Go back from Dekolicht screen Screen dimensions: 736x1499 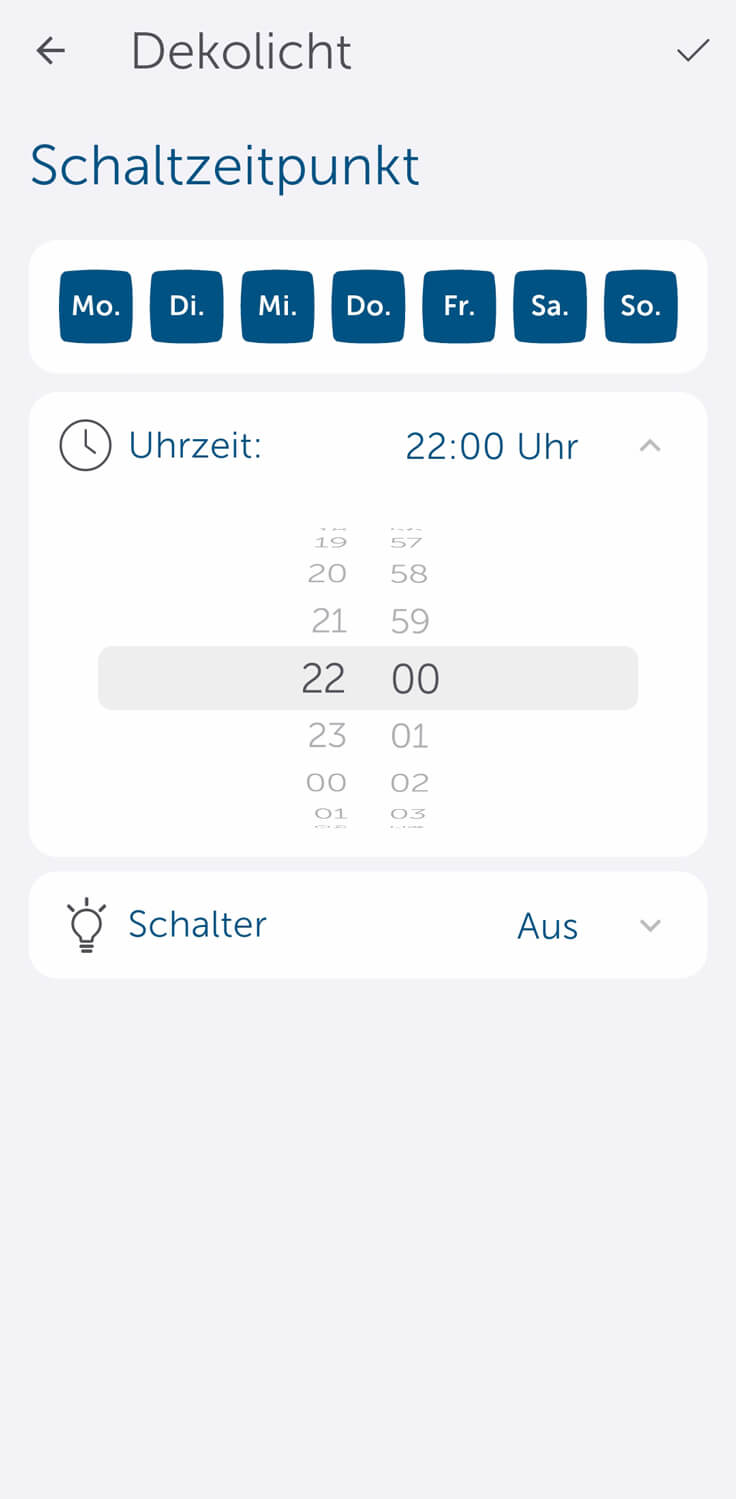50,51
